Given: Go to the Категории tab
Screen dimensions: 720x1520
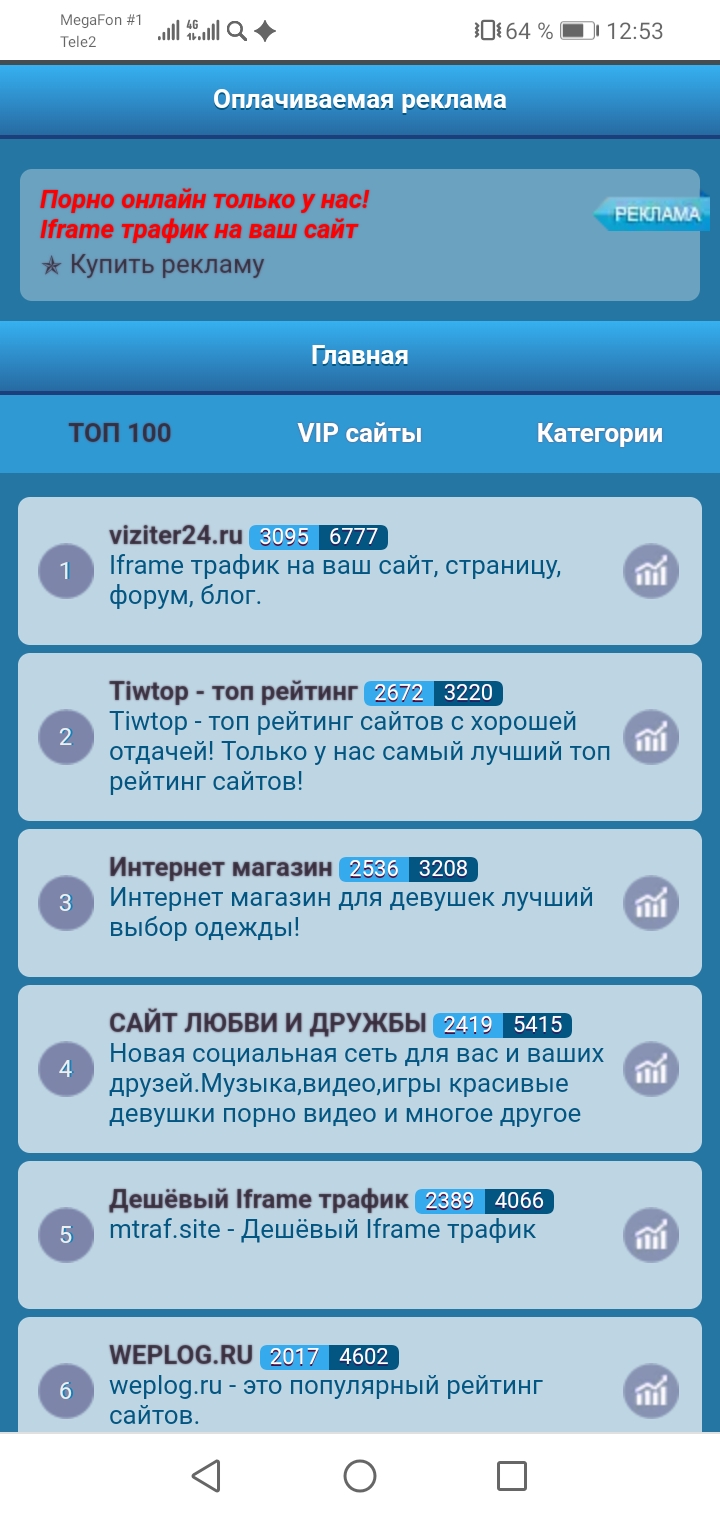Looking at the screenshot, I should tap(599, 433).
